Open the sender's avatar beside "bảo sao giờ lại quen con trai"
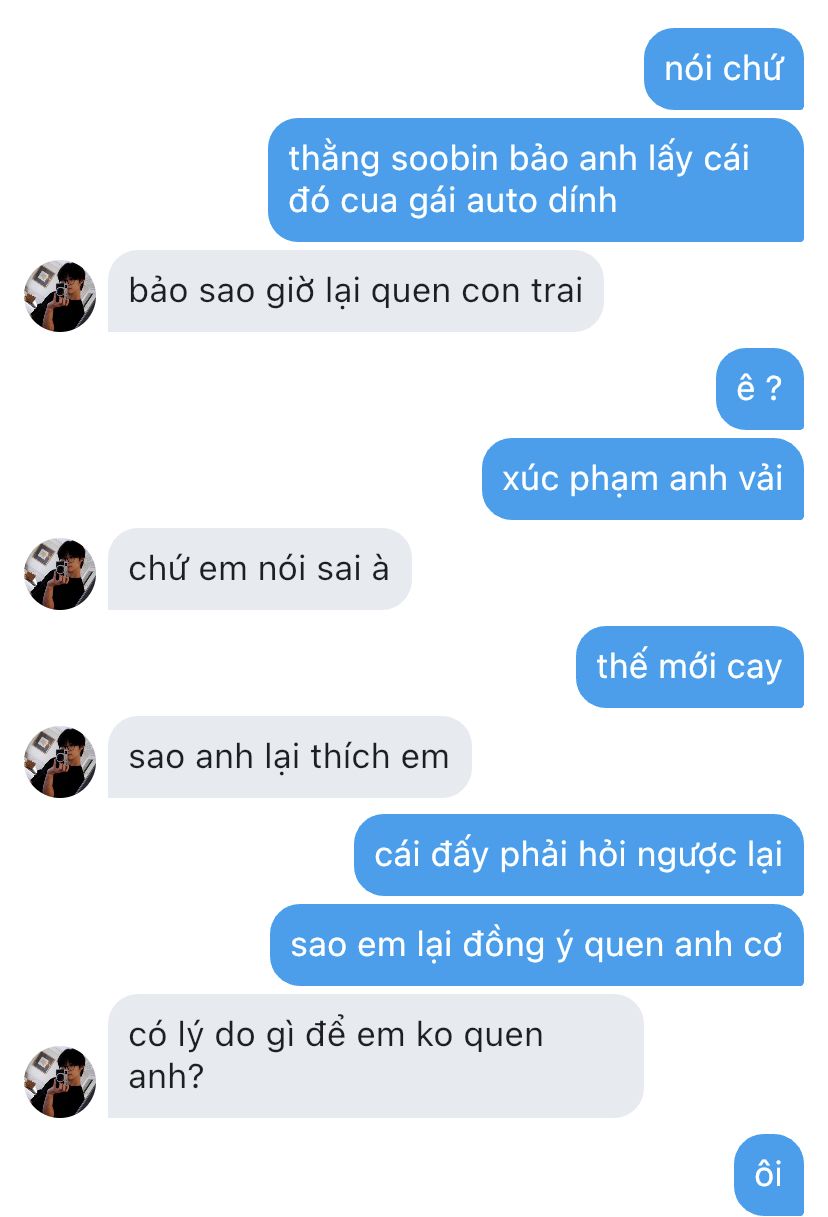This screenshot has height=1217, width=828. (x=60, y=296)
